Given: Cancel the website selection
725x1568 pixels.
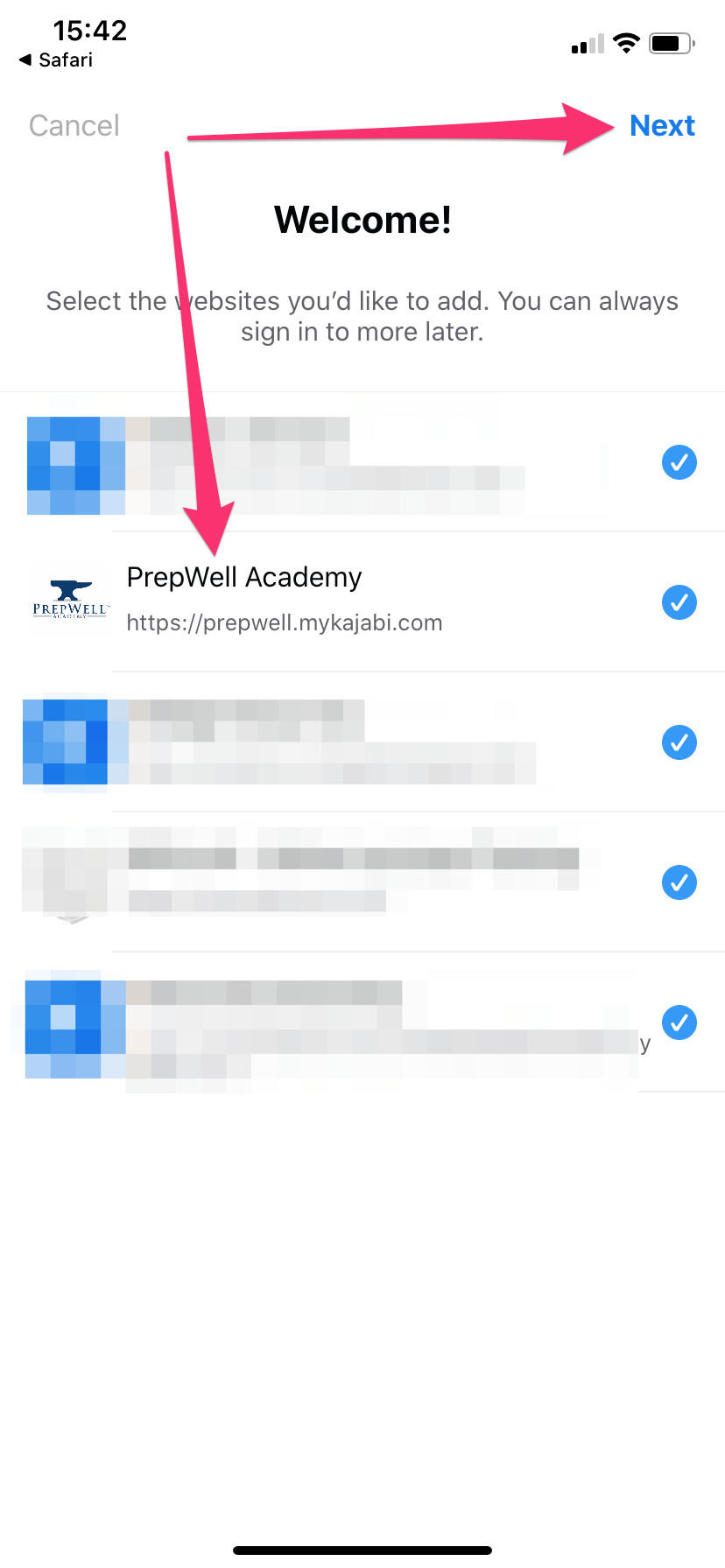Looking at the screenshot, I should pos(74,126).
